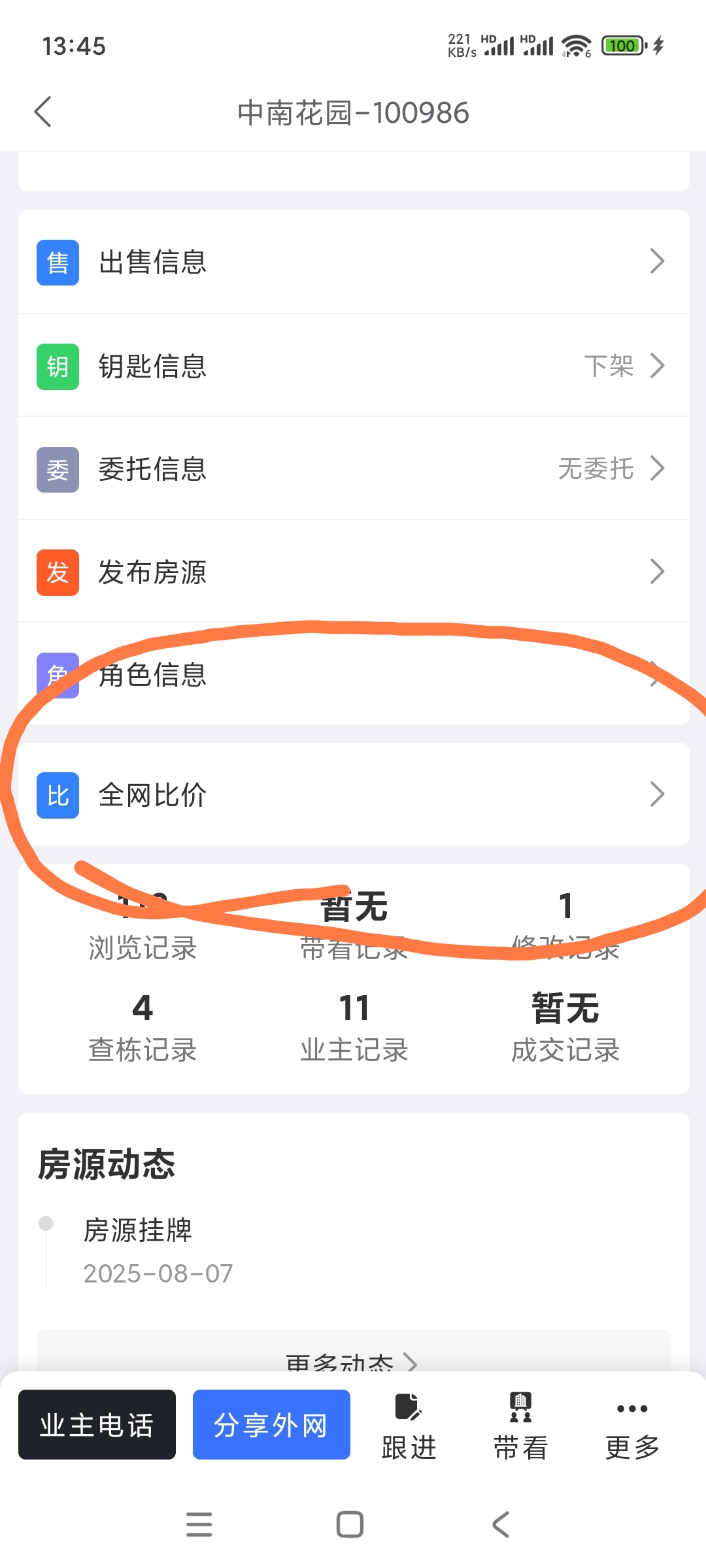This screenshot has width=706, height=1568.
Task: Tap 业主电话 button
Action: pos(97,1424)
